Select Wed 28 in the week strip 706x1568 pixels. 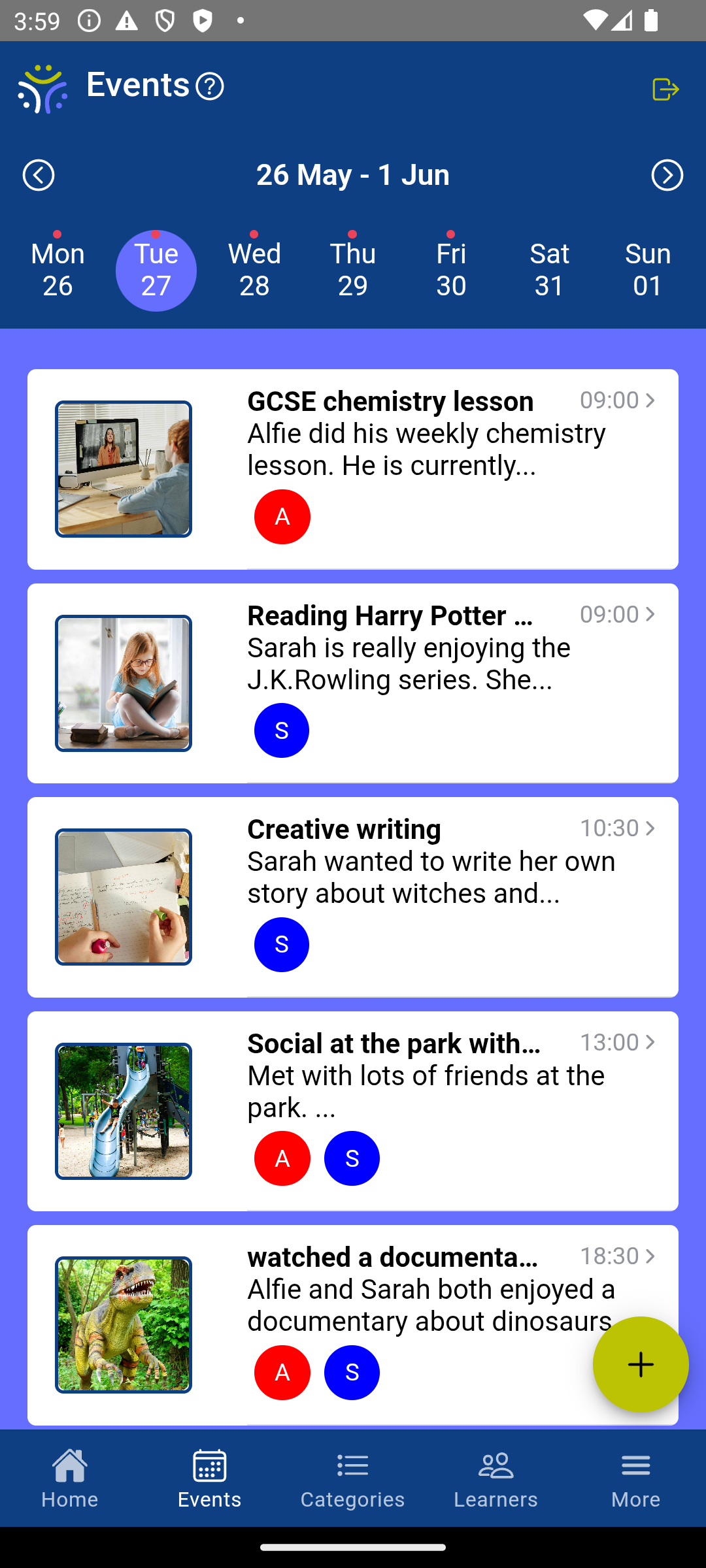(x=254, y=270)
